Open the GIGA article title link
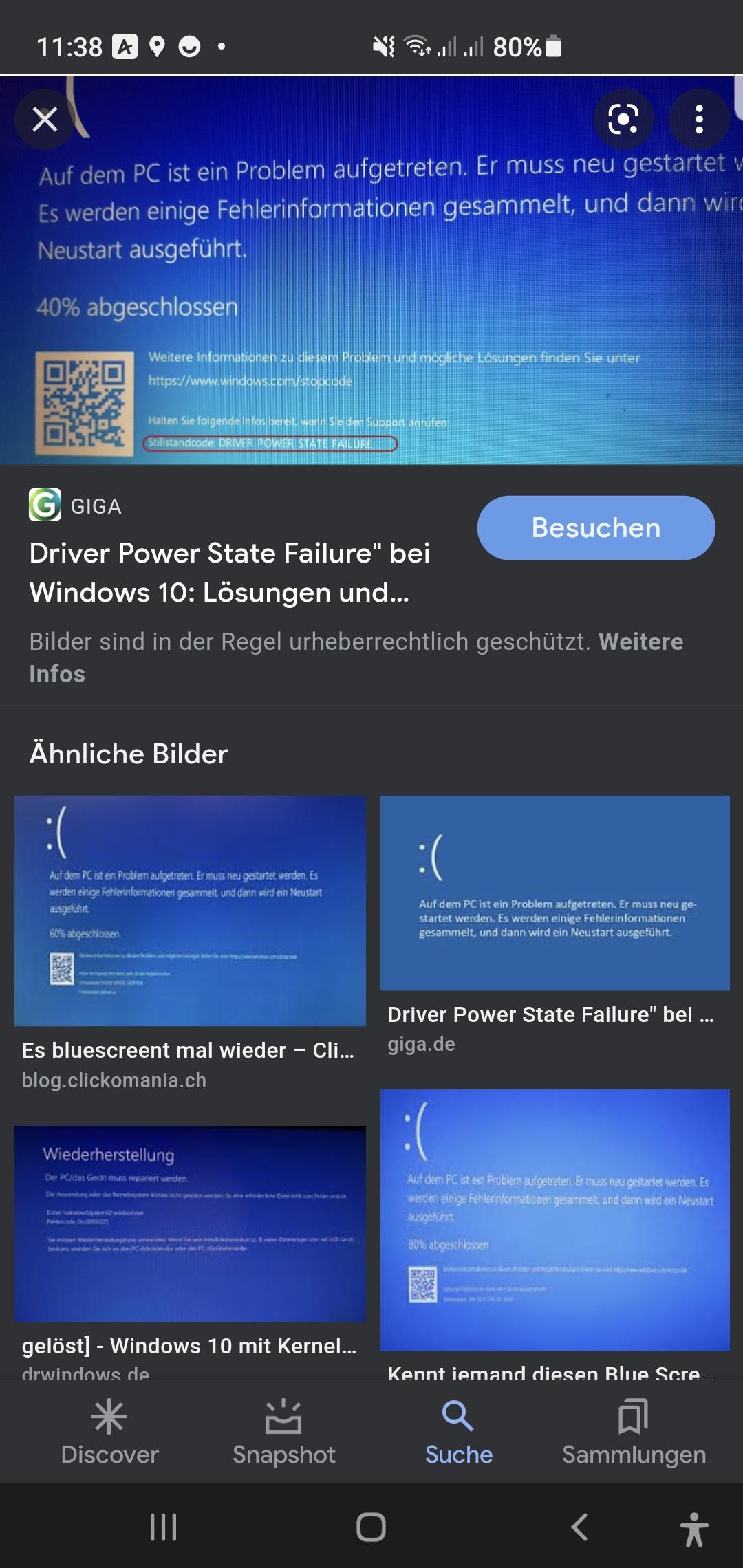743x1568 pixels. pos(230,572)
